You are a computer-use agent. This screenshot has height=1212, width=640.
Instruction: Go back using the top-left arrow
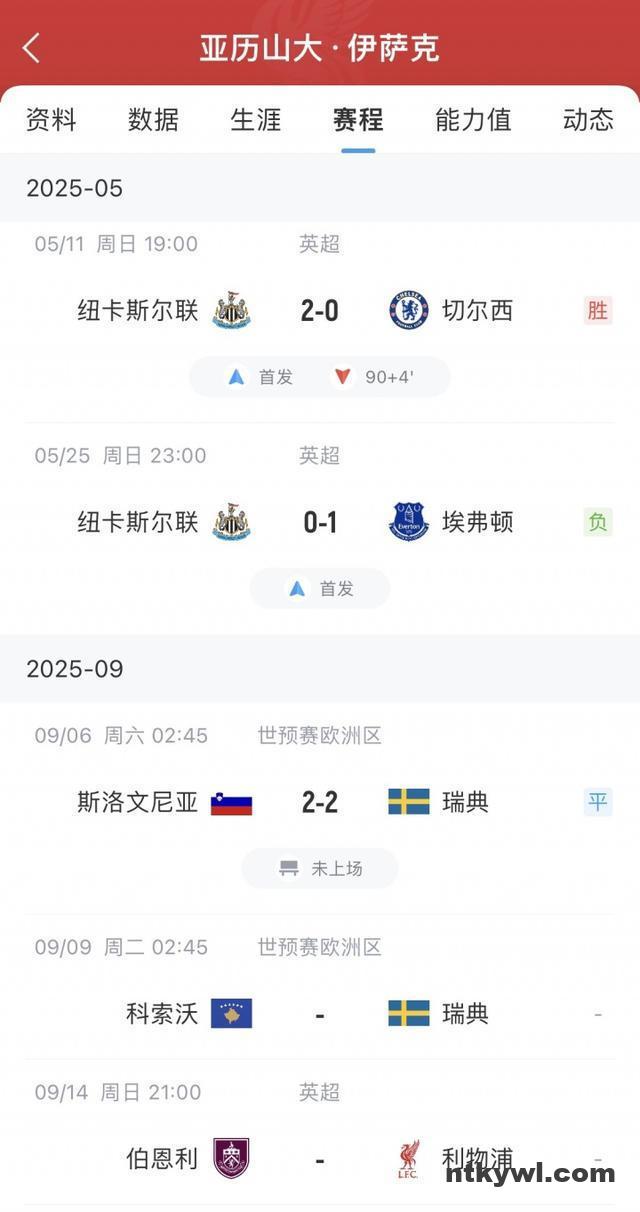(32, 47)
